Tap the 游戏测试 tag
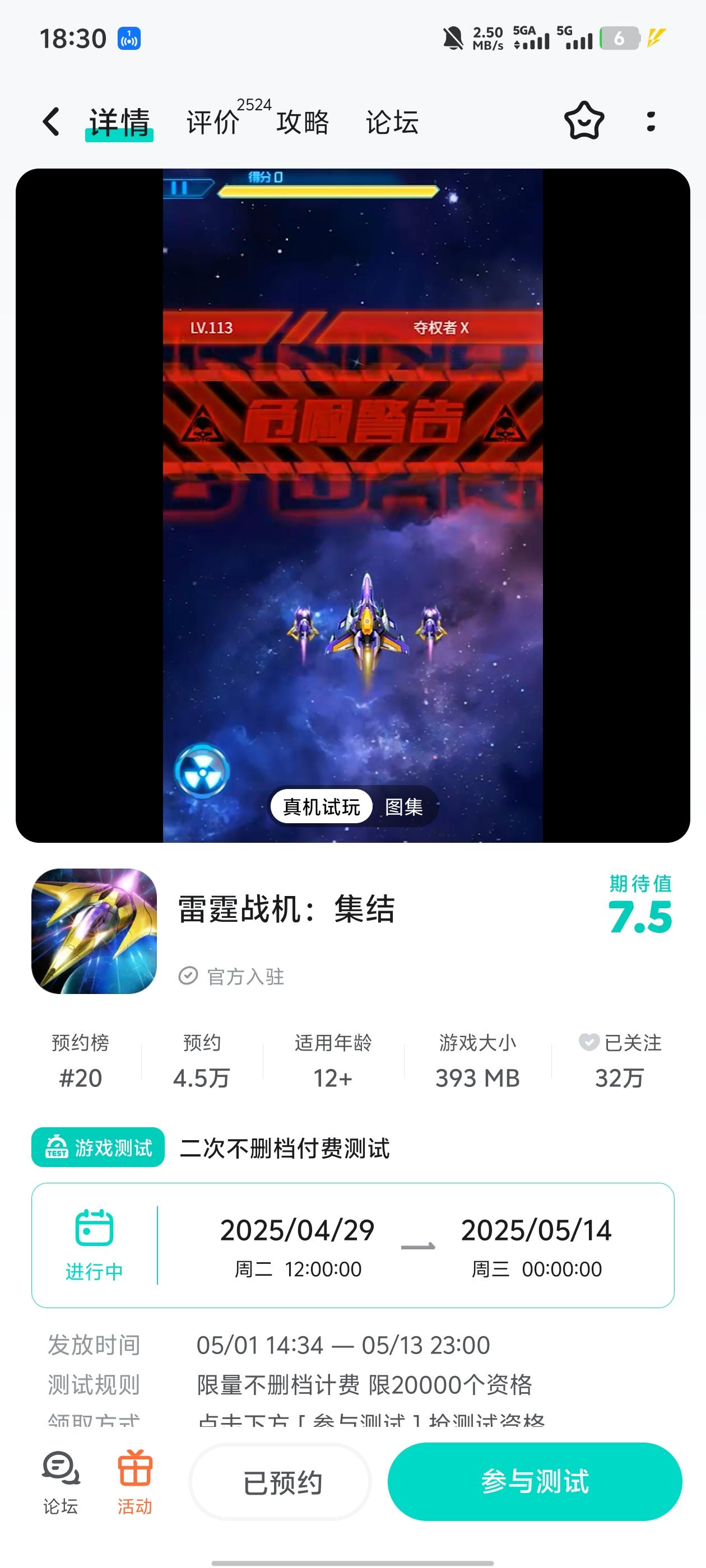The width and height of the screenshot is (706, 1568). [98, 1147]
